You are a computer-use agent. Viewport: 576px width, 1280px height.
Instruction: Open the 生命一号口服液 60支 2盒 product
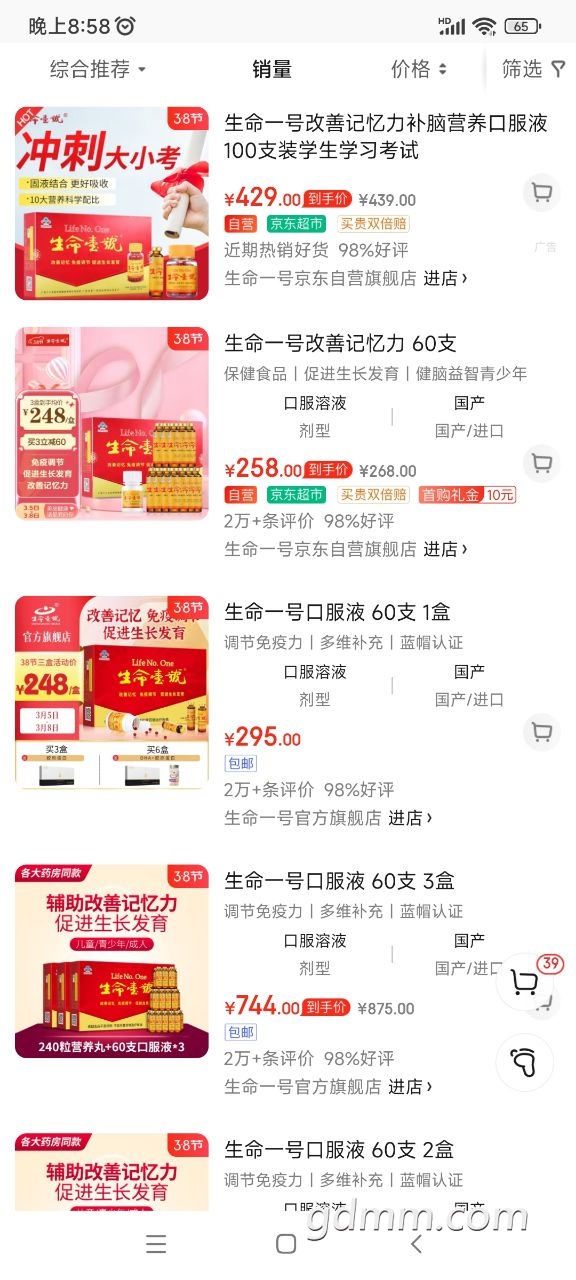pyautogui.click(x=339, y=1150)
